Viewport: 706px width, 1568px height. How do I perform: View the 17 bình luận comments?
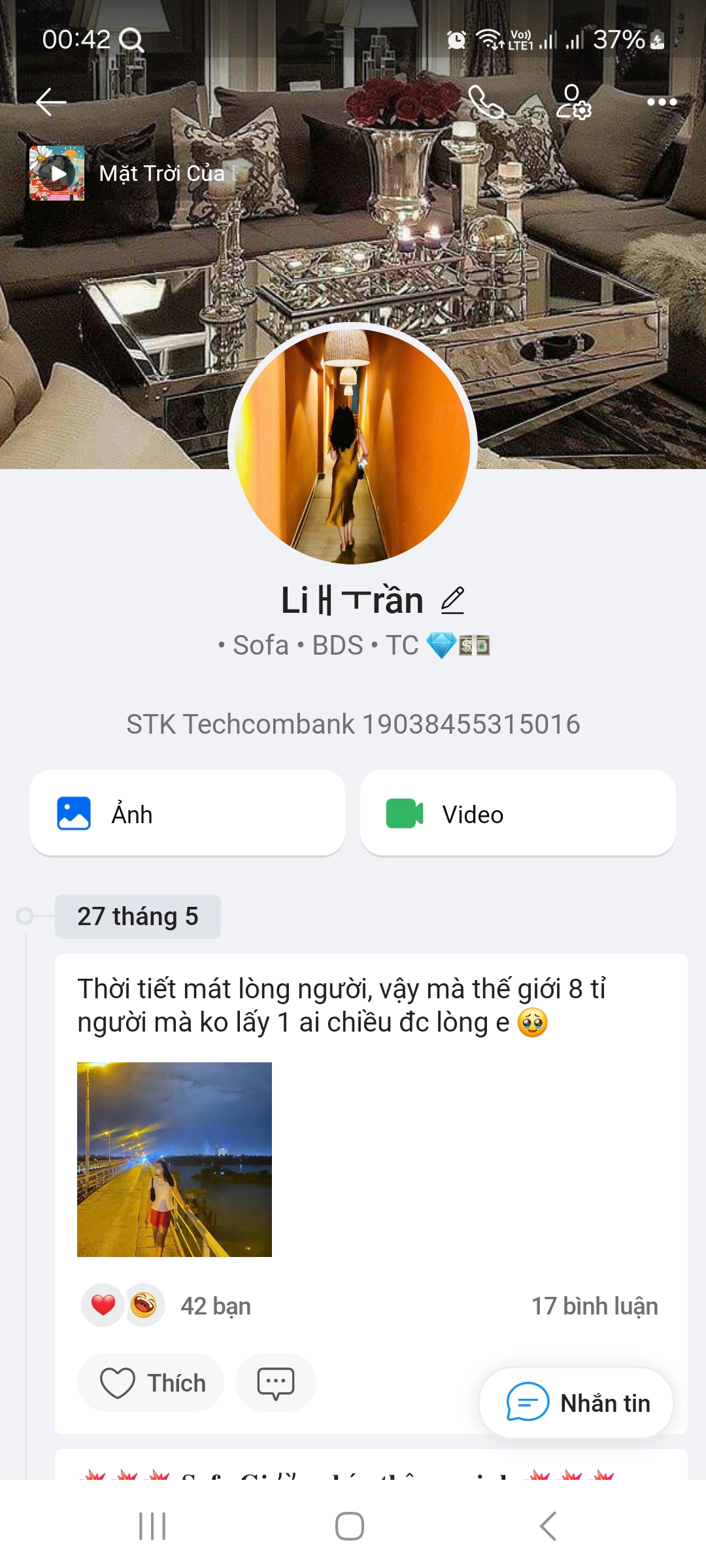[x=594, y=1306]
